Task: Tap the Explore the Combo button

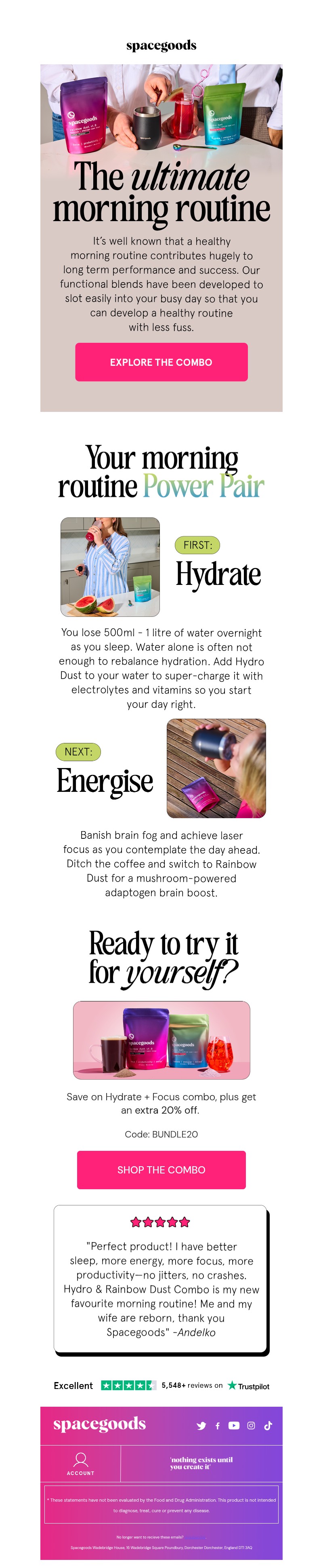Action: tap(161, 361)
